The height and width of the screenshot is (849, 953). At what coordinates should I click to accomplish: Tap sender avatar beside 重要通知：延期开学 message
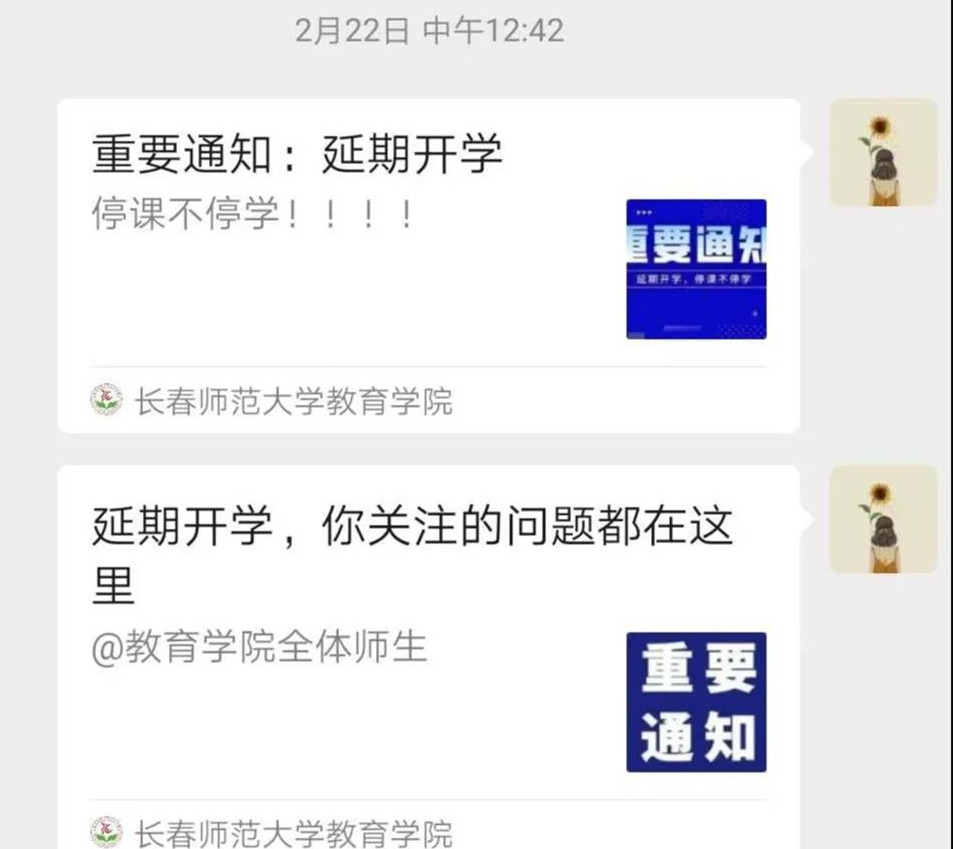click(883, 153)
